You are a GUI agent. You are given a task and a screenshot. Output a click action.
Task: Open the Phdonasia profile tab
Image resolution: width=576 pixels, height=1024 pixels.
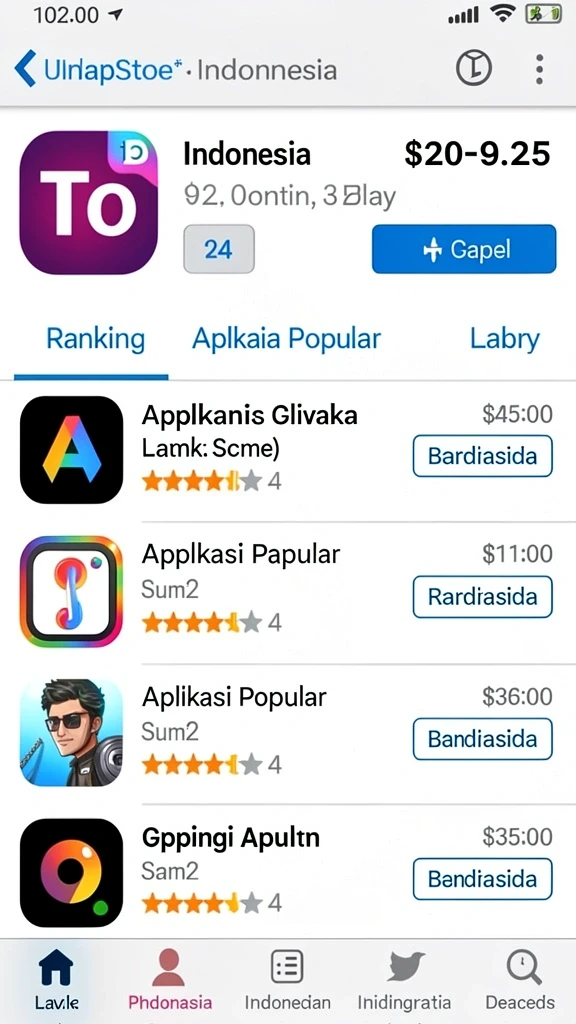[169, 979]
